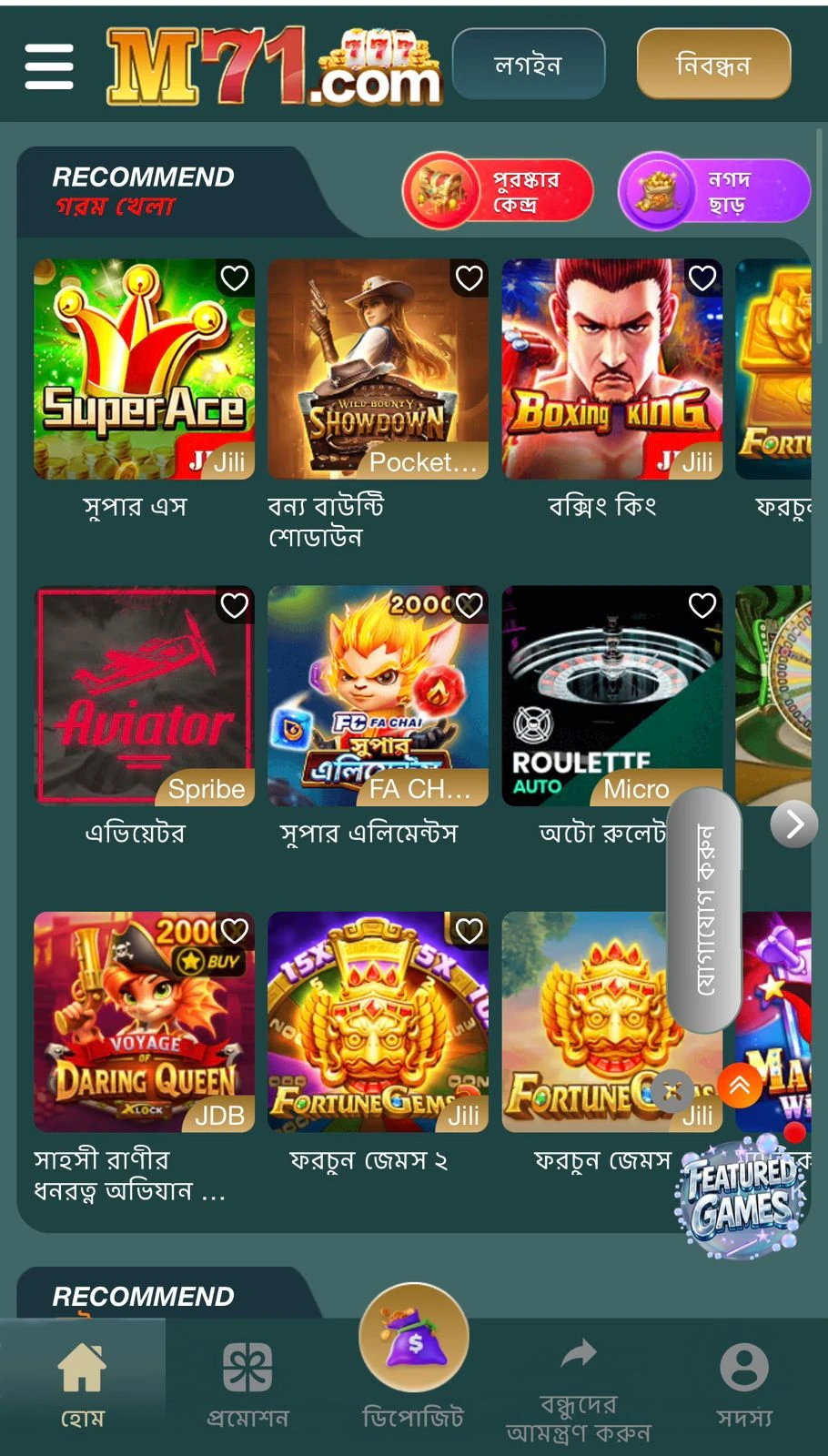828x1456 pixels.
Task: Show more games with right arrow
Action: point(794,824)
